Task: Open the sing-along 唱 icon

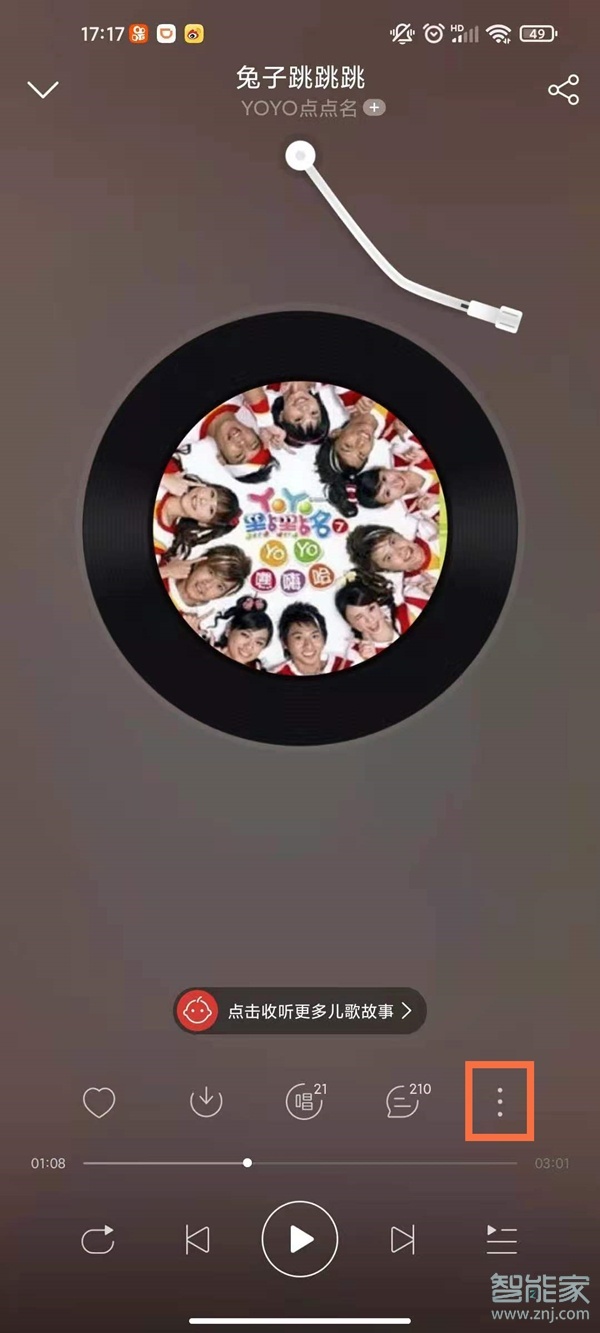Action: pos(303,1102)
